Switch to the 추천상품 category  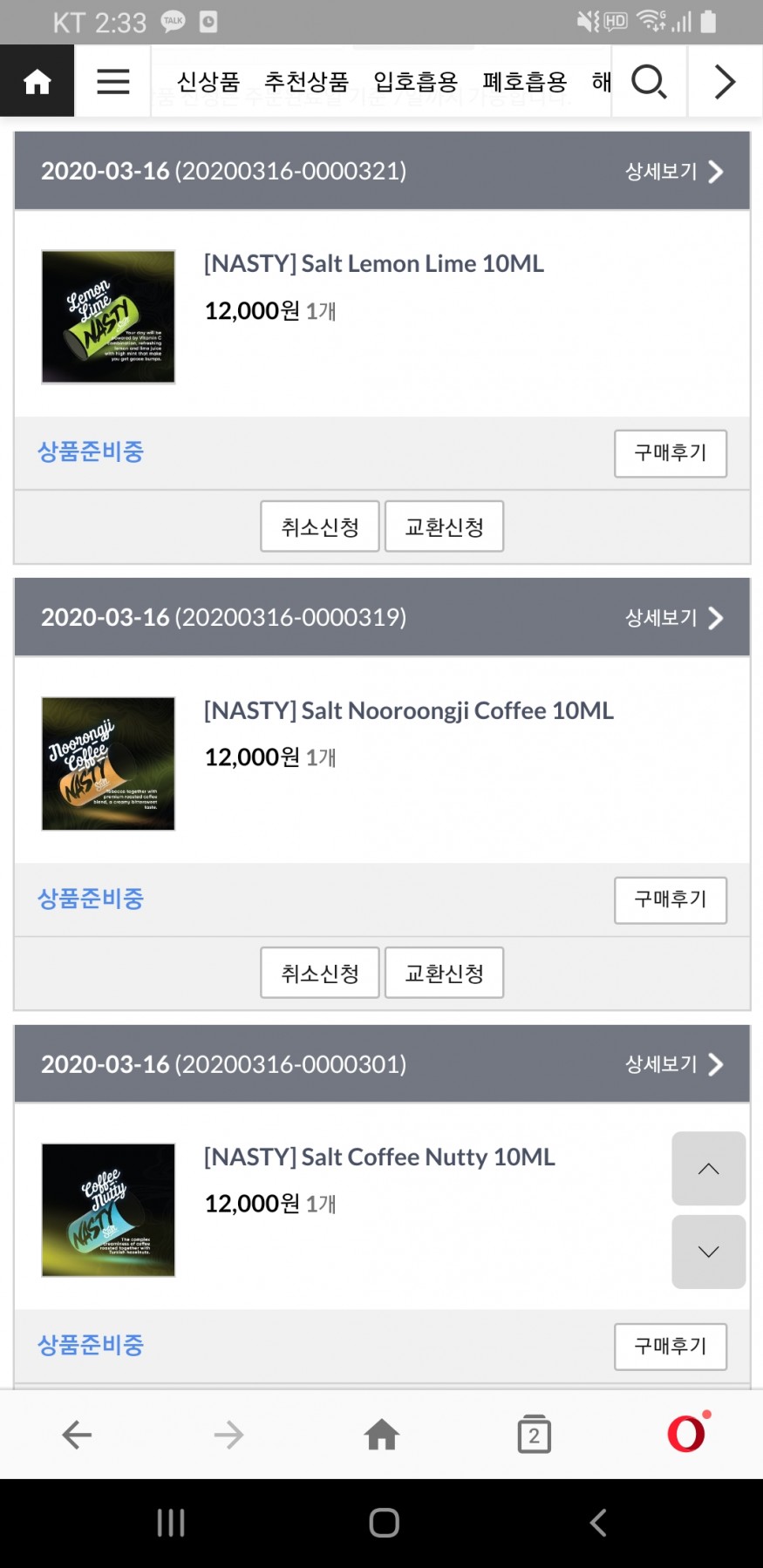pyautogui.click(x=306, y=82)
